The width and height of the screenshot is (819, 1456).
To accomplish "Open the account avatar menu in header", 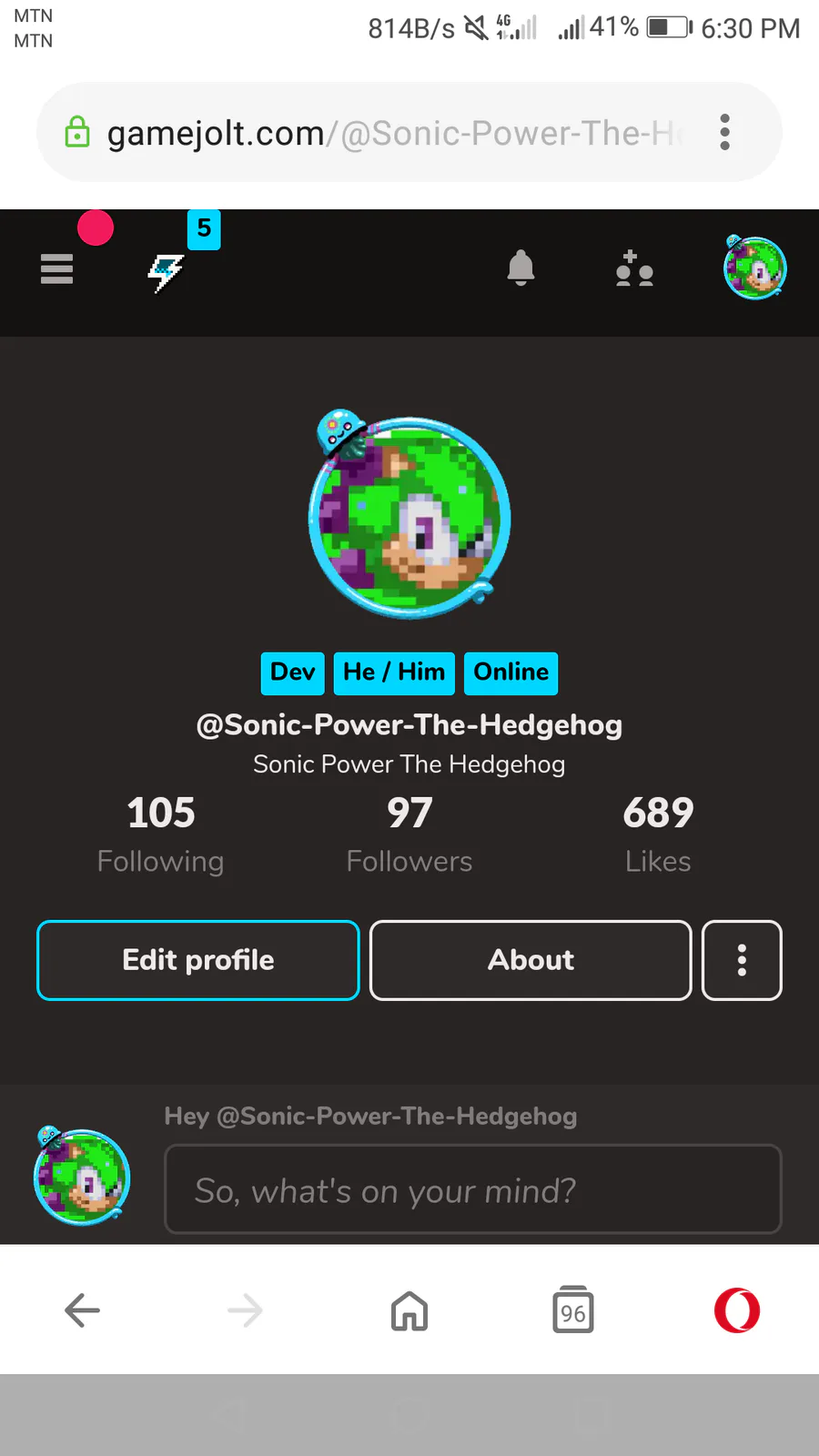I will (x=754, y=268).
